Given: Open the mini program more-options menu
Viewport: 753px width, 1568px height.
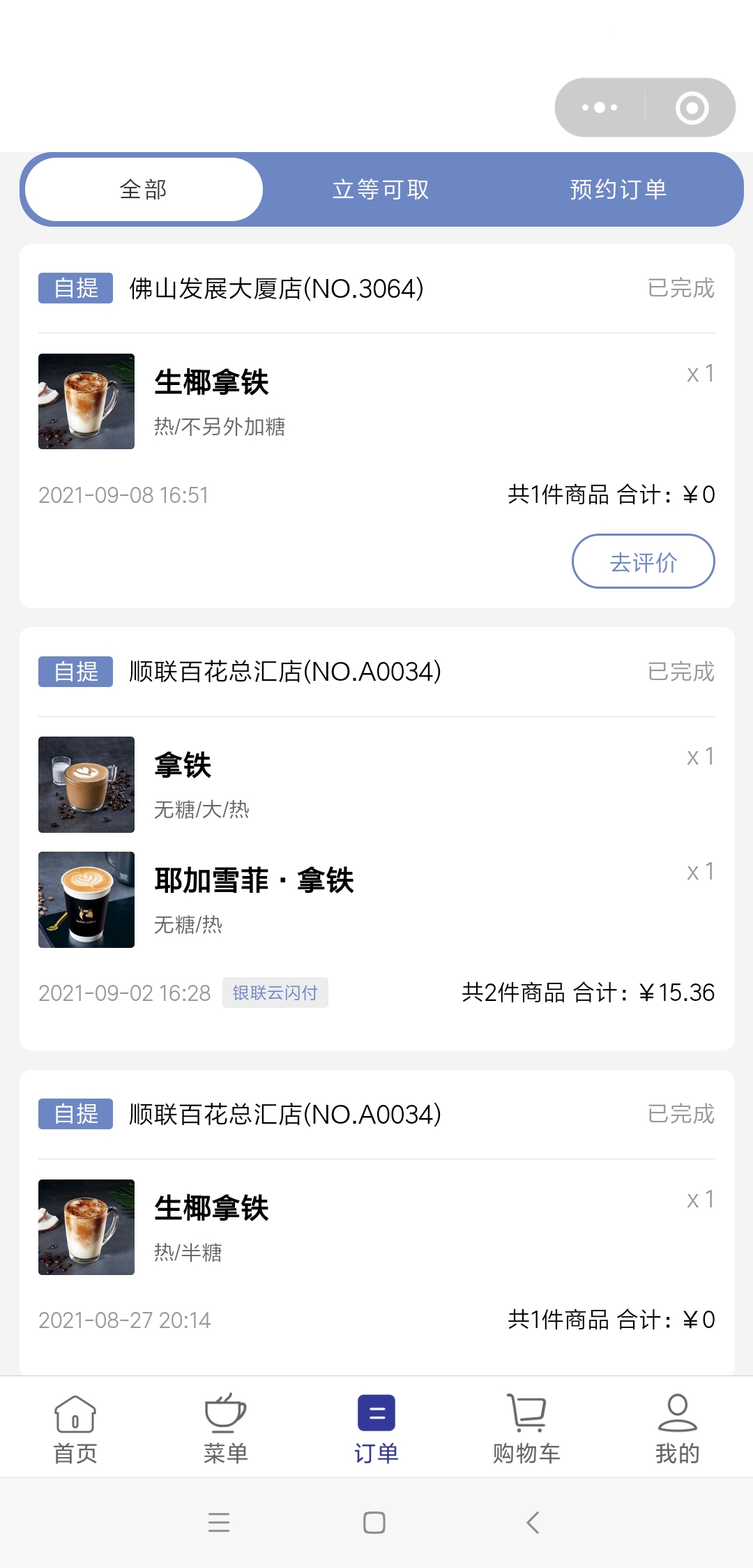Looking at the screenshot, I should 600,107.
